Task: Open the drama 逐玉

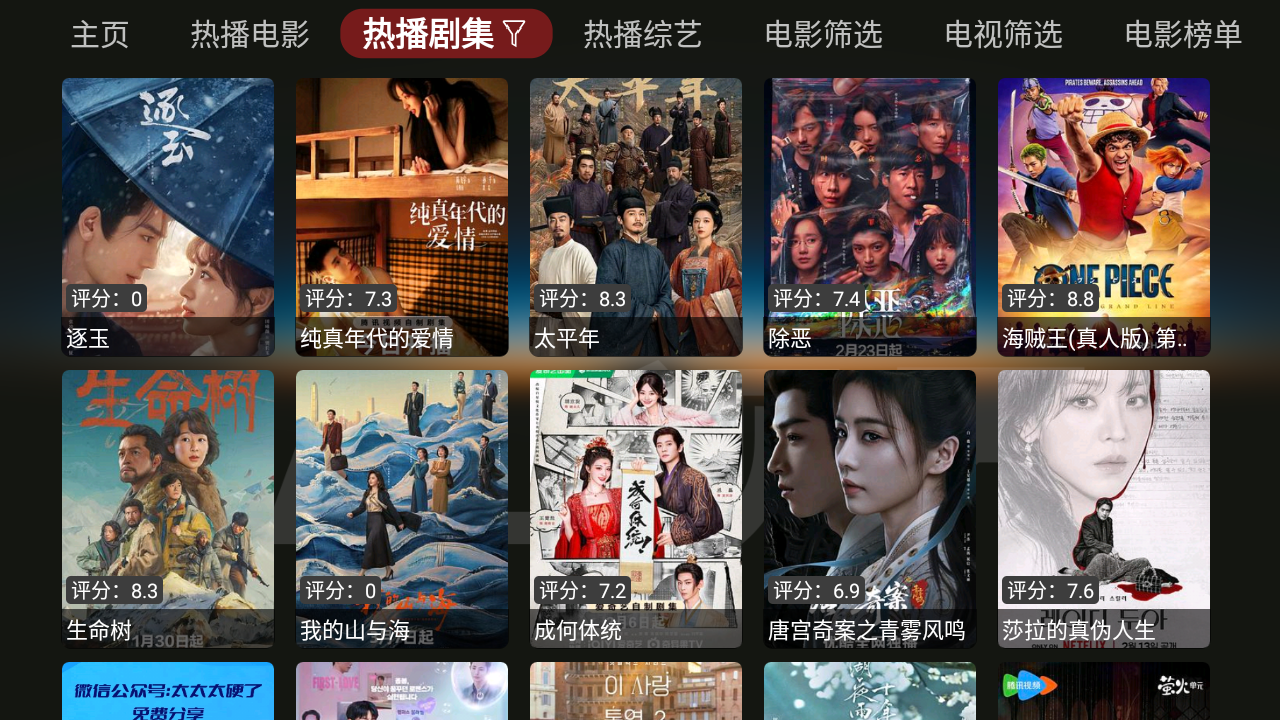Action: (x=168, y=217)
